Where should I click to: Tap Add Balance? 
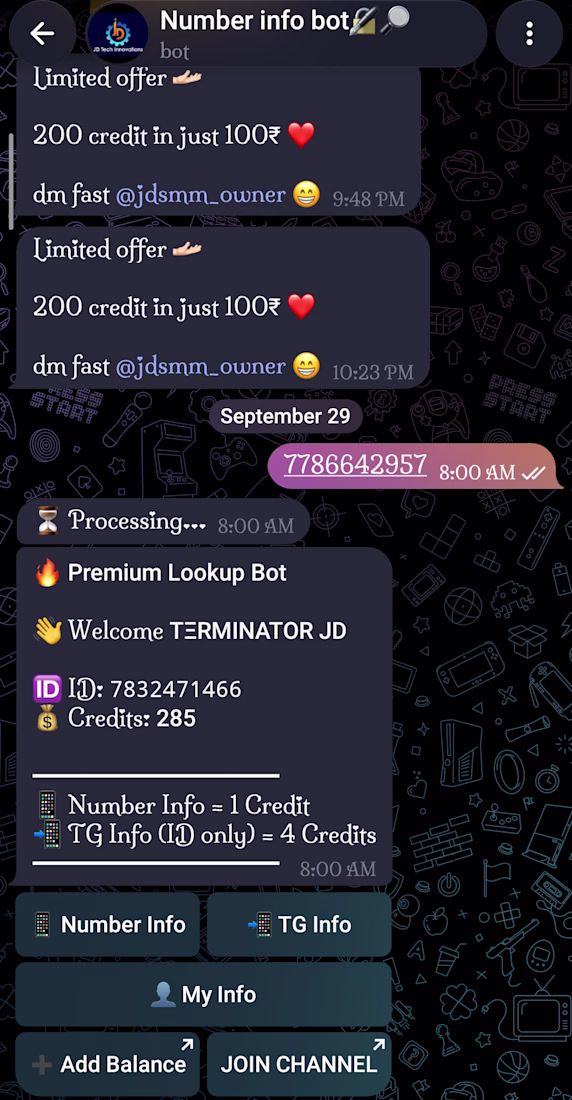[x=107, y=1064]
